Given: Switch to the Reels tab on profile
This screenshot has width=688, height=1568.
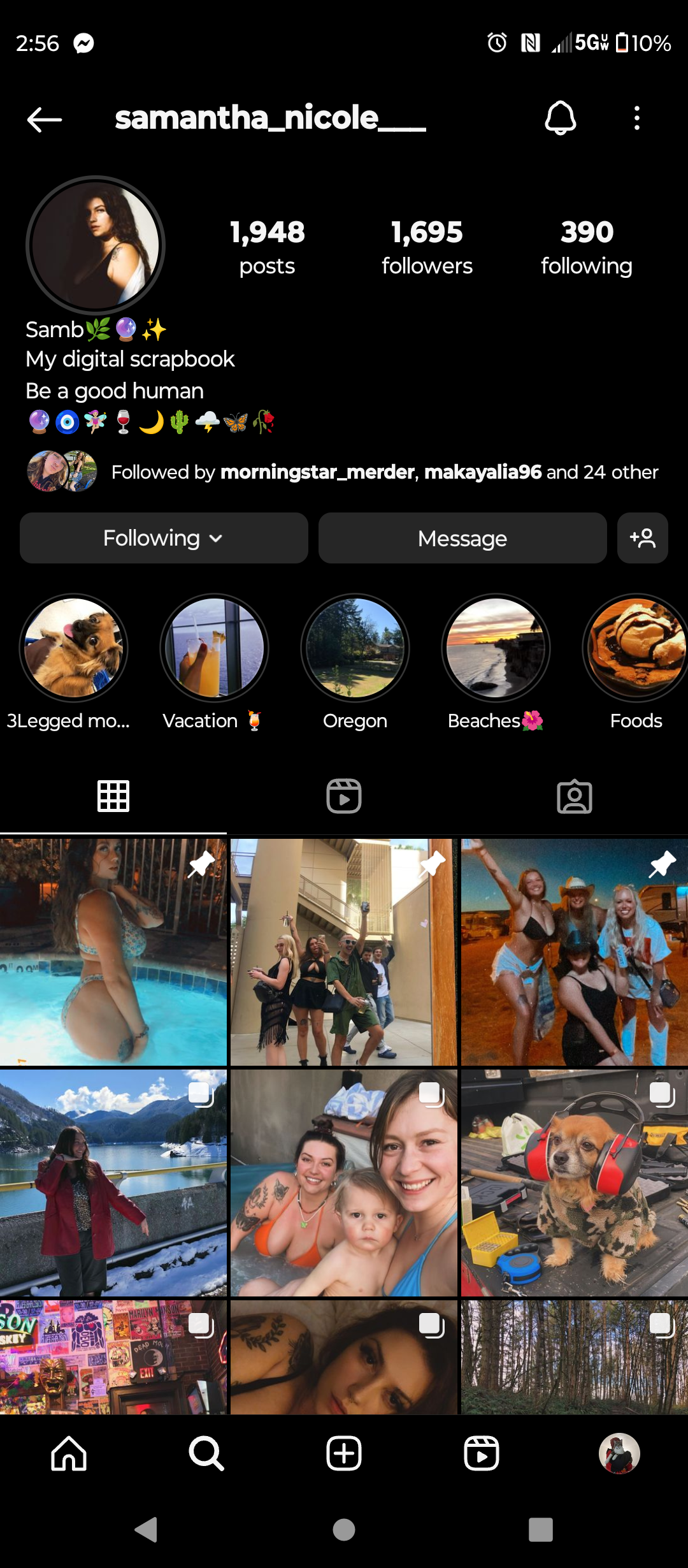Looking at the screenshot, I should [x=344, y=796].
